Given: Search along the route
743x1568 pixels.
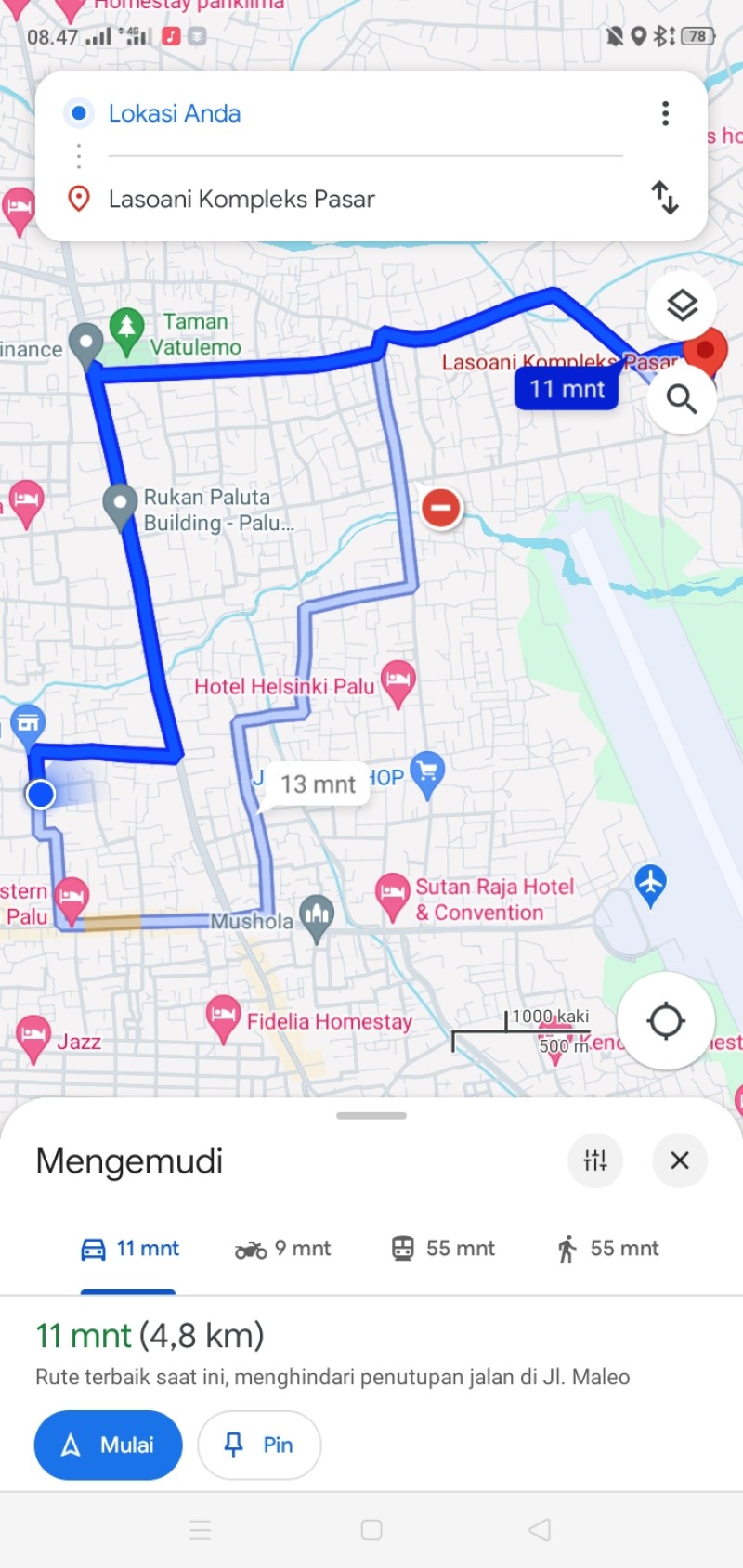Looking at the screenshot, I should (x=682, y=399).
